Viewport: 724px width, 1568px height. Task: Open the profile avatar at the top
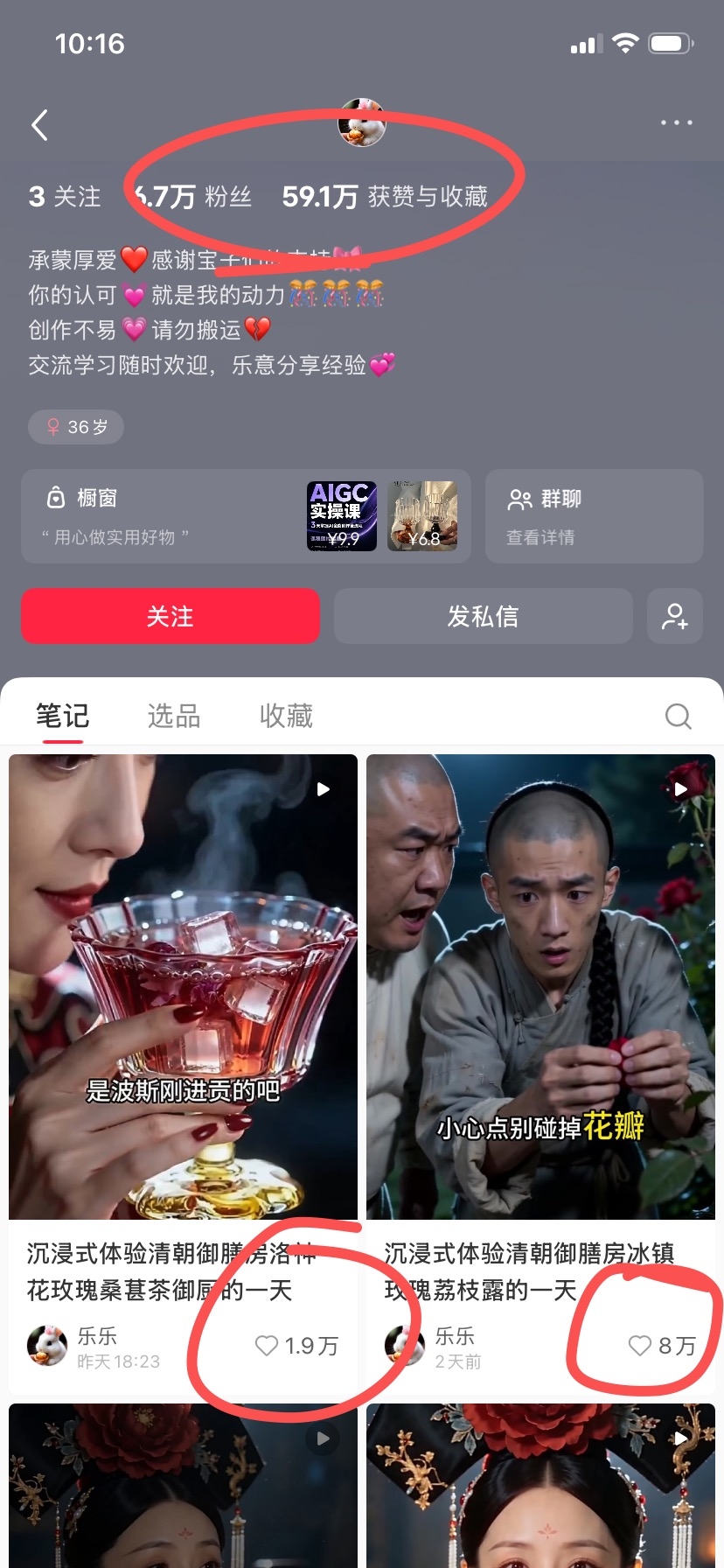point(362,122)
